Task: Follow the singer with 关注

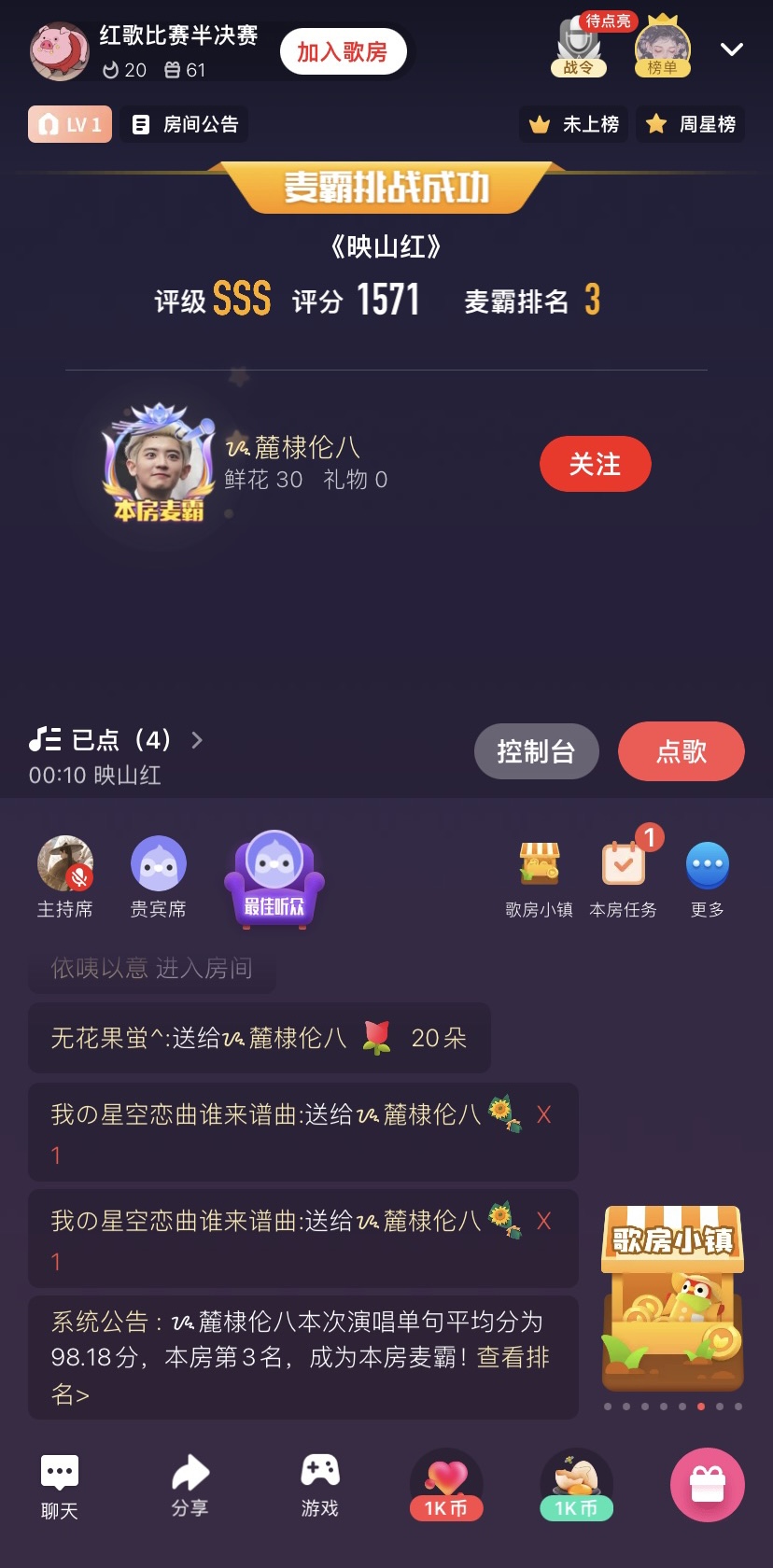Action: (595, 464)
